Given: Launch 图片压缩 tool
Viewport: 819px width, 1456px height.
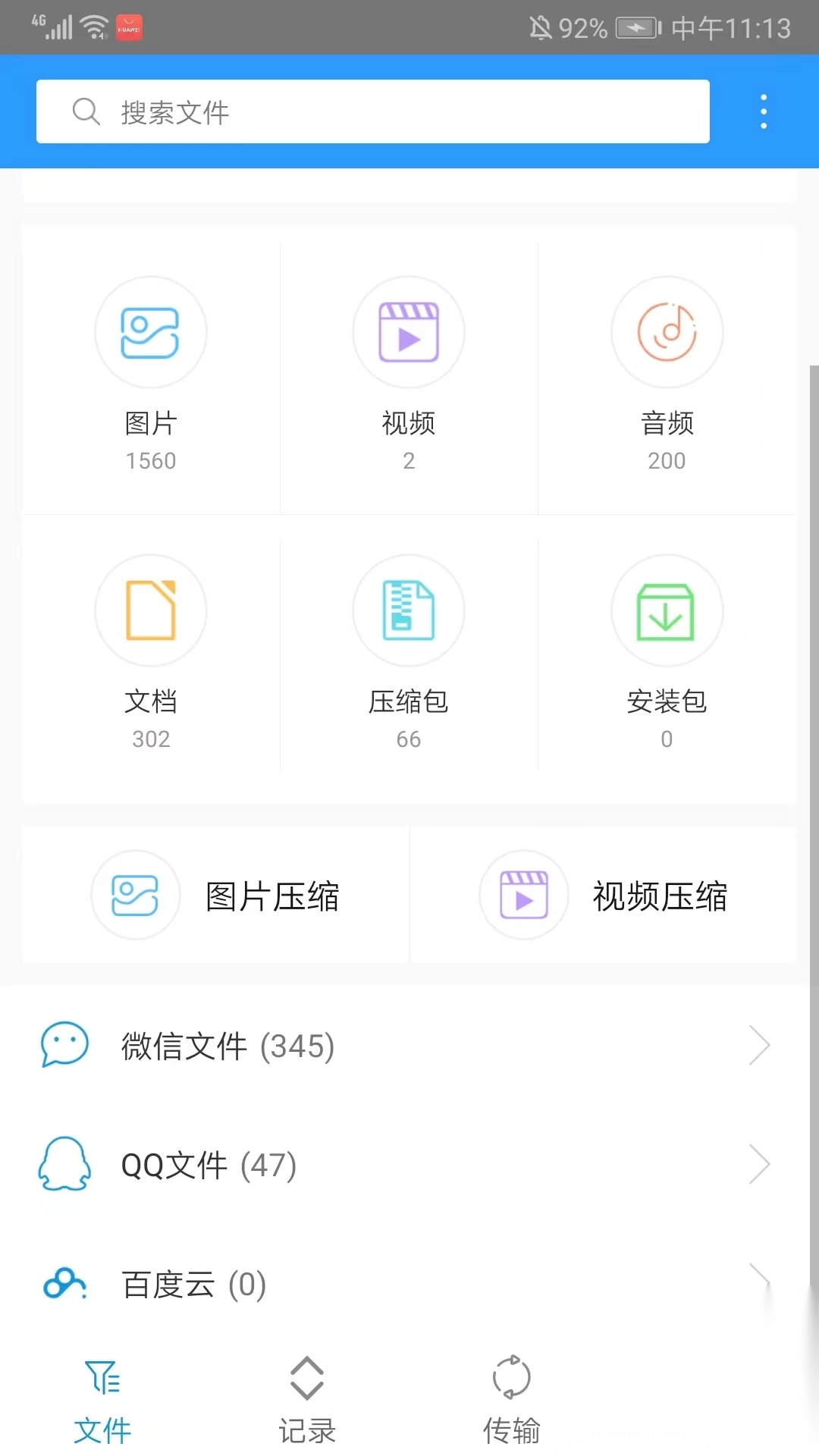Looking at the screenshot, I should coord(216,896).
